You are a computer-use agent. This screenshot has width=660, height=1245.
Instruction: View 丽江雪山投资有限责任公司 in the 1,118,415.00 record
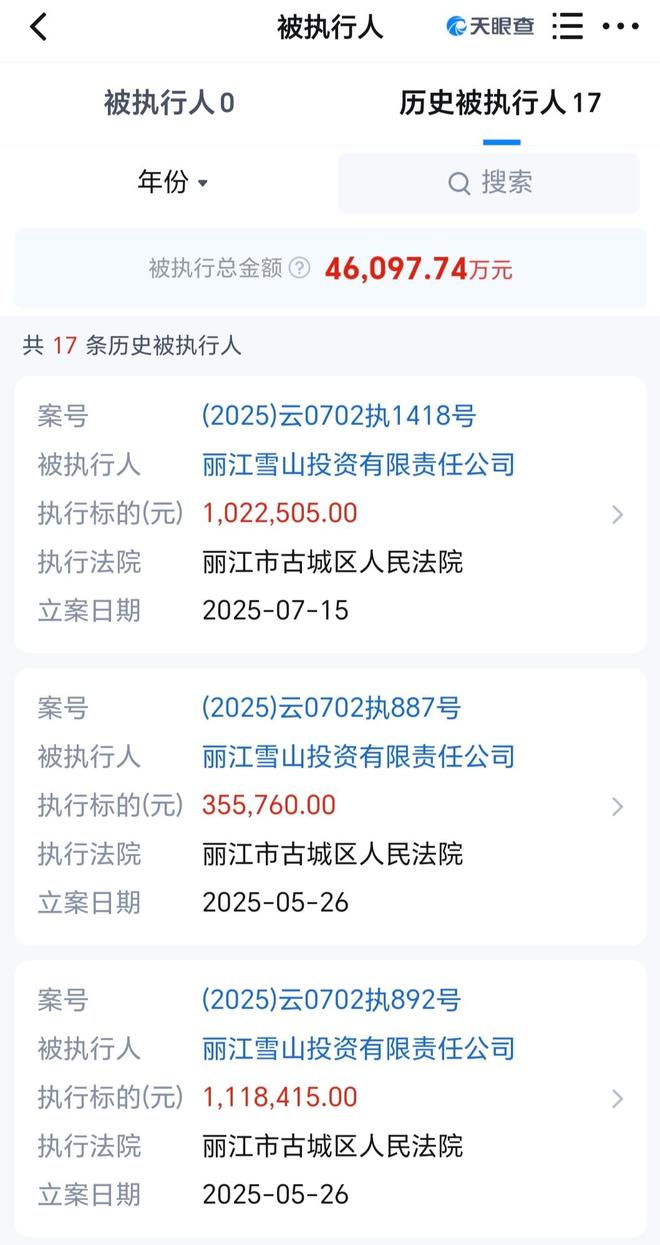358,1049
